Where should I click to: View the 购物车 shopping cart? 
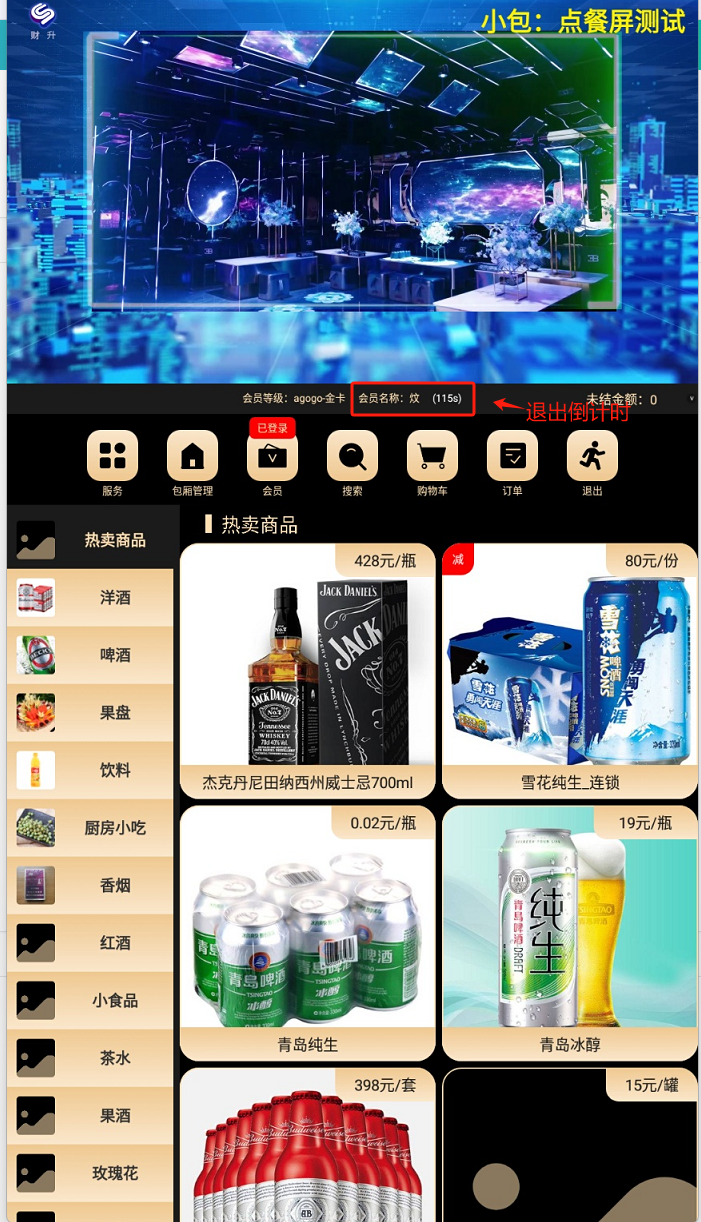click(432, 457)
